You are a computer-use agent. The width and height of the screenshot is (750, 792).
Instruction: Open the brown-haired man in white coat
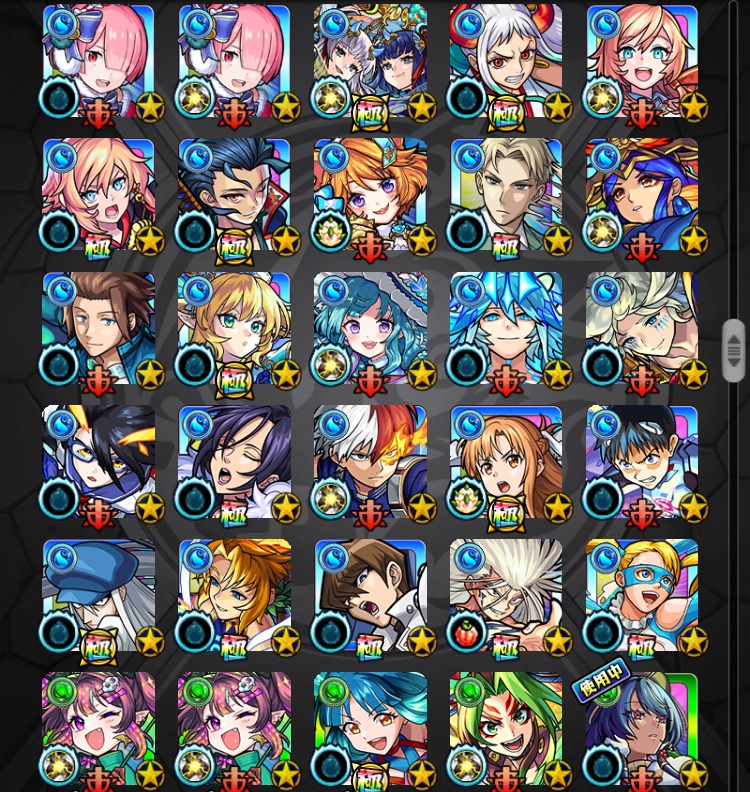[370, 597]
